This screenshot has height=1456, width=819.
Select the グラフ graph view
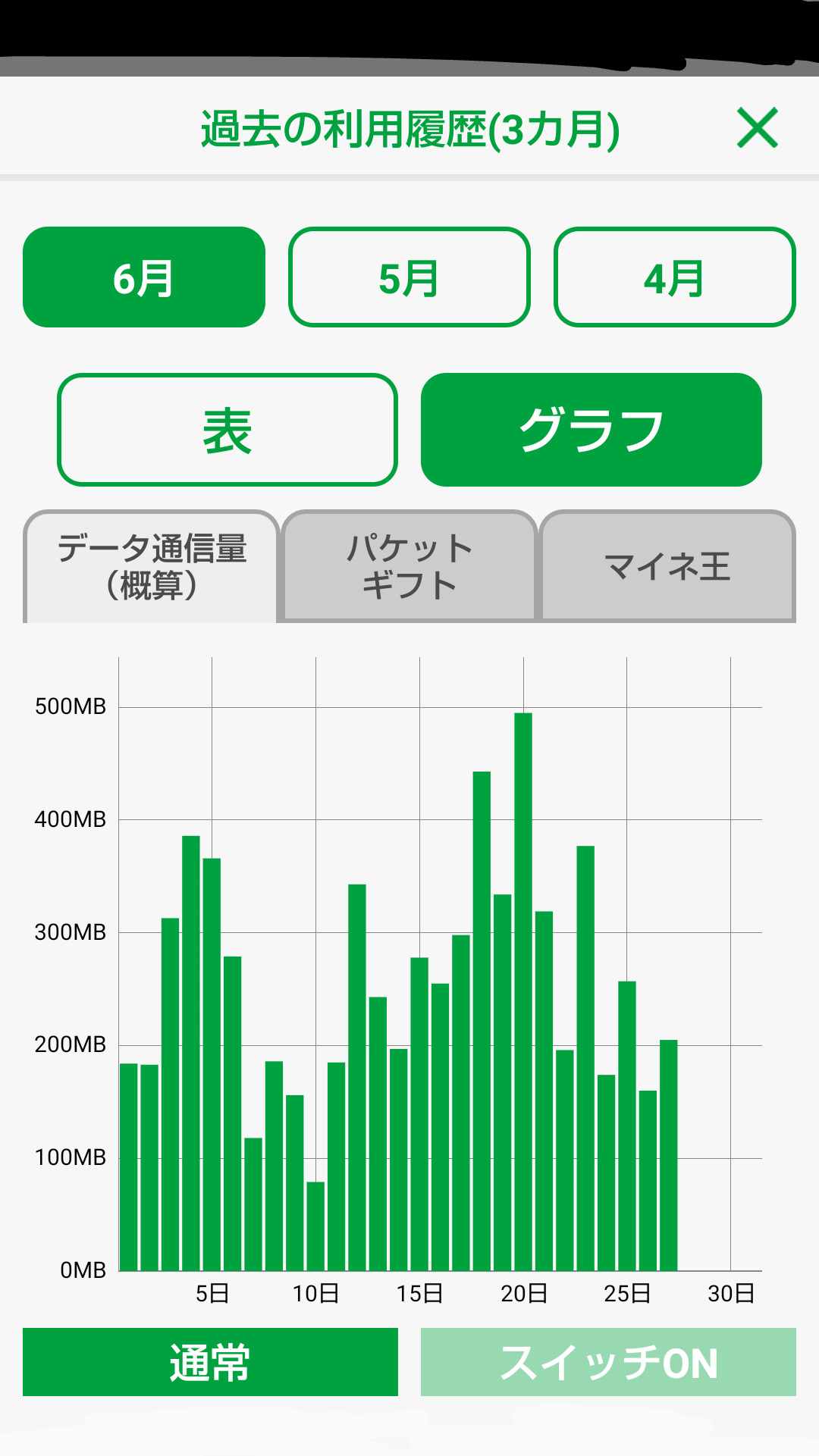coord(591,430)
